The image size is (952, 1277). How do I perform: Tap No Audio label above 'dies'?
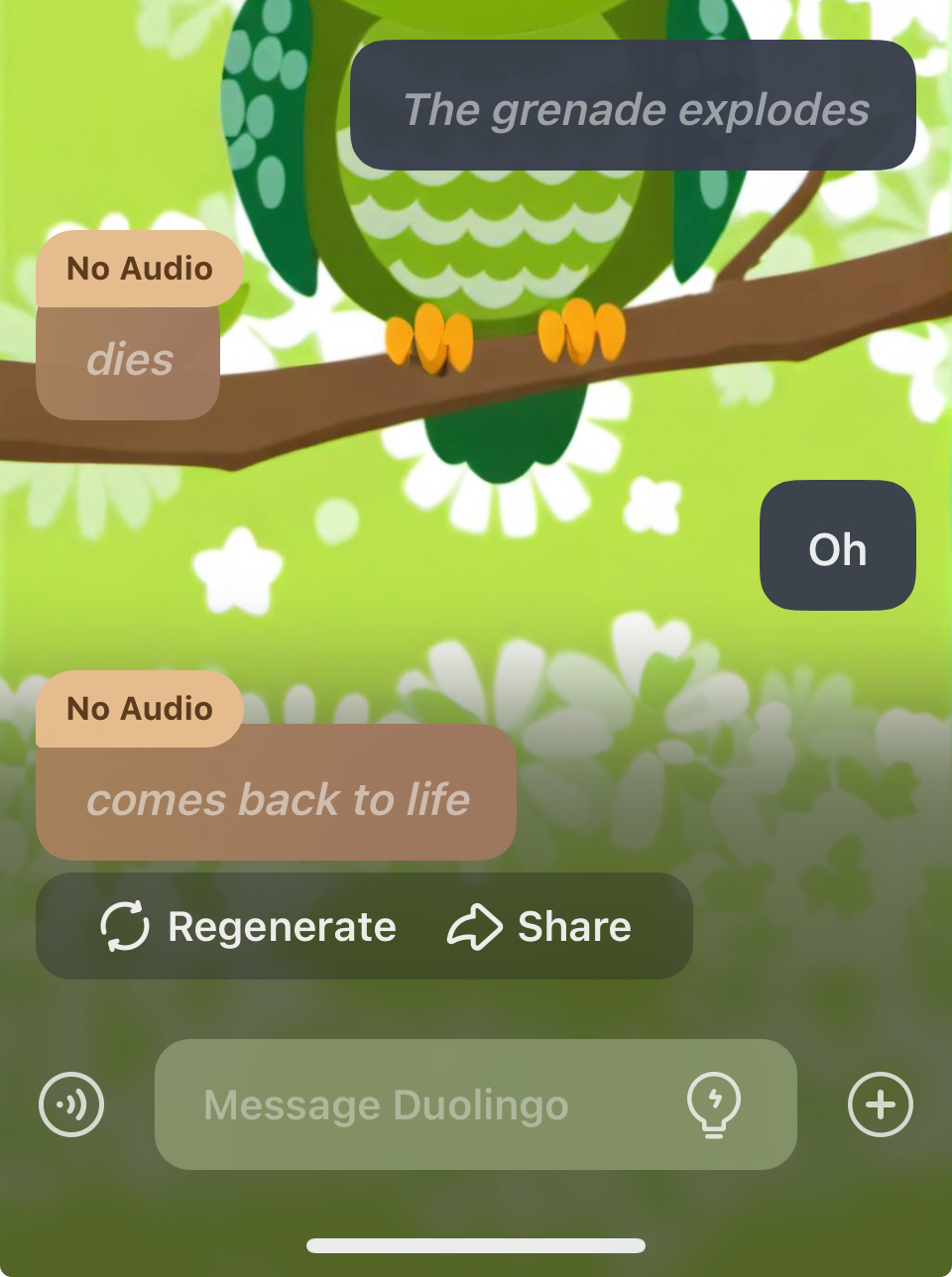(x=140, y=269)
